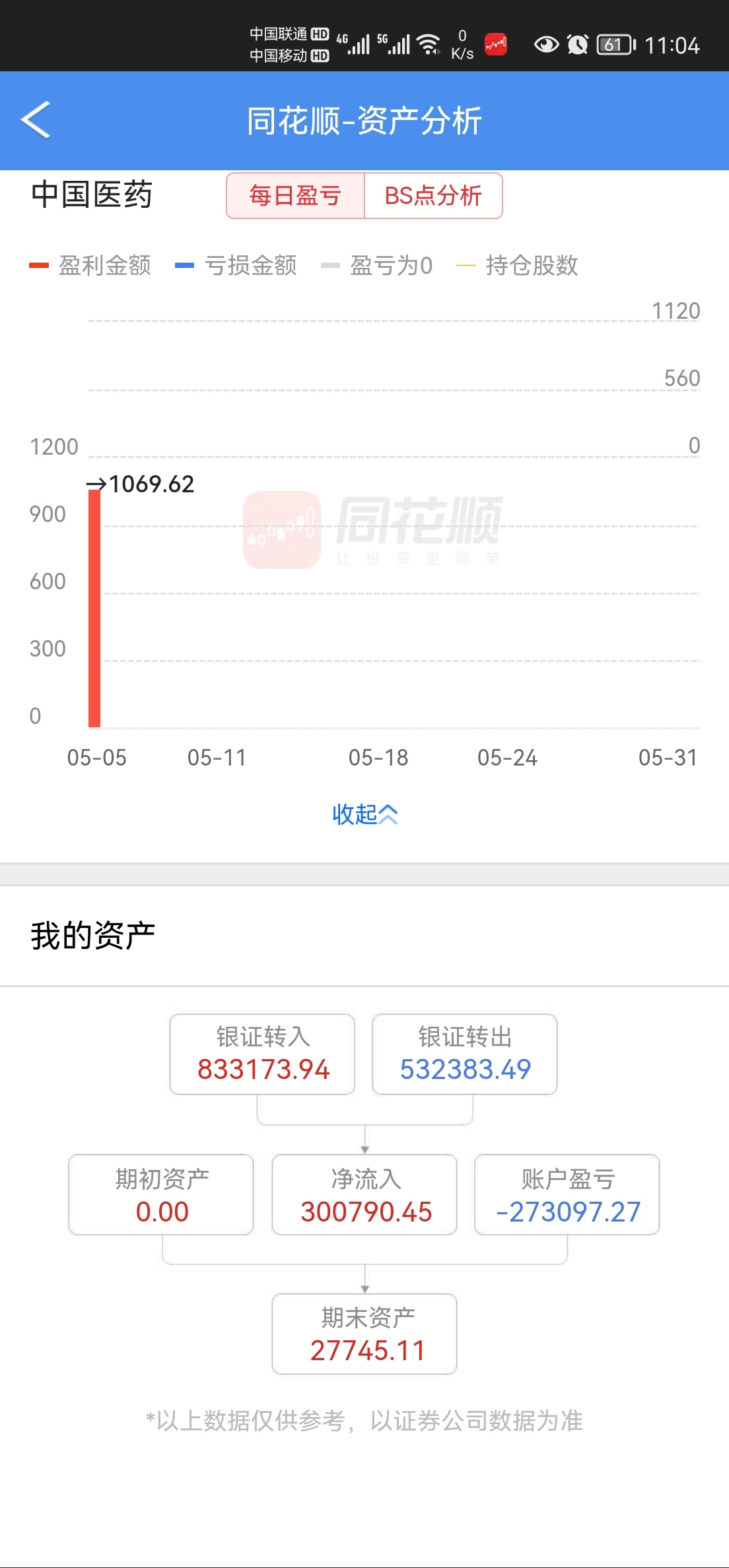Switch to the BS点分析 tab

point(433,196)
